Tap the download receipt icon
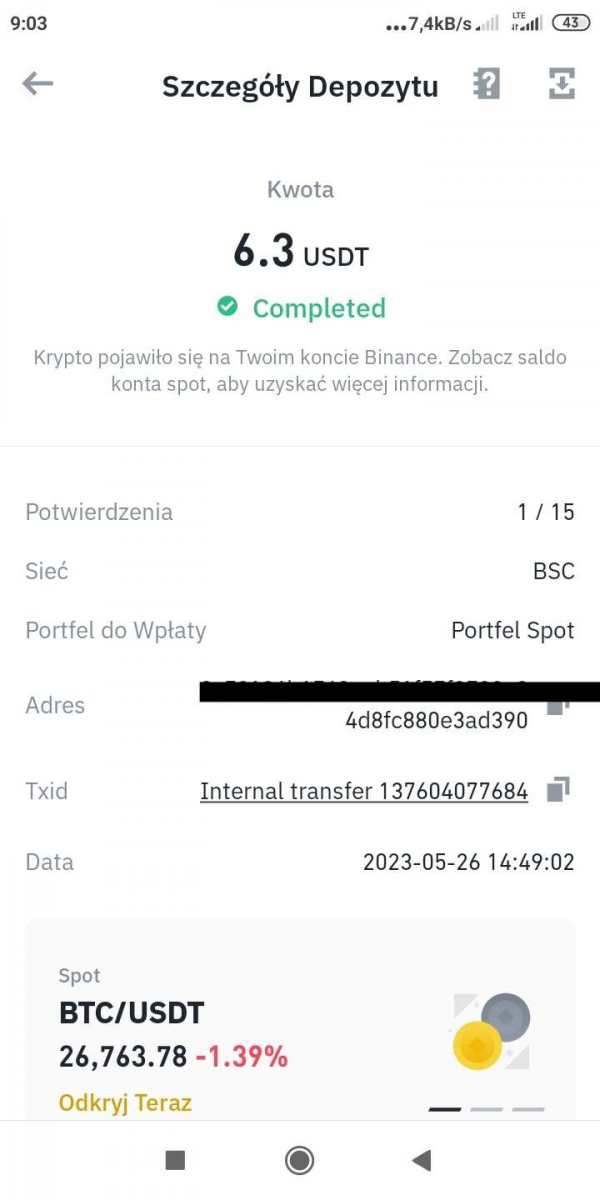Screen dimensions: 600x1200 point(562,85)
